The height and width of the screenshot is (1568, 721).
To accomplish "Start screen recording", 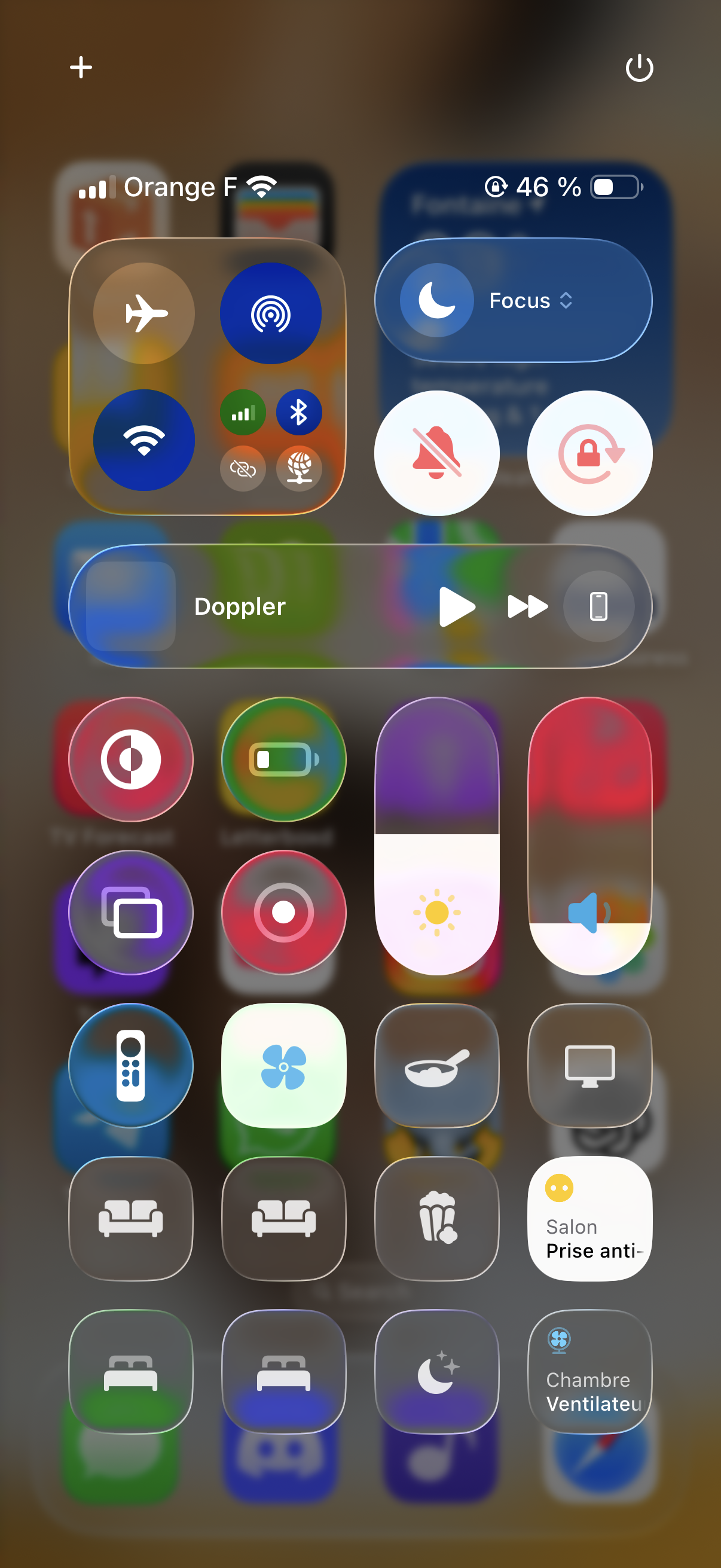I will [283, 912].
